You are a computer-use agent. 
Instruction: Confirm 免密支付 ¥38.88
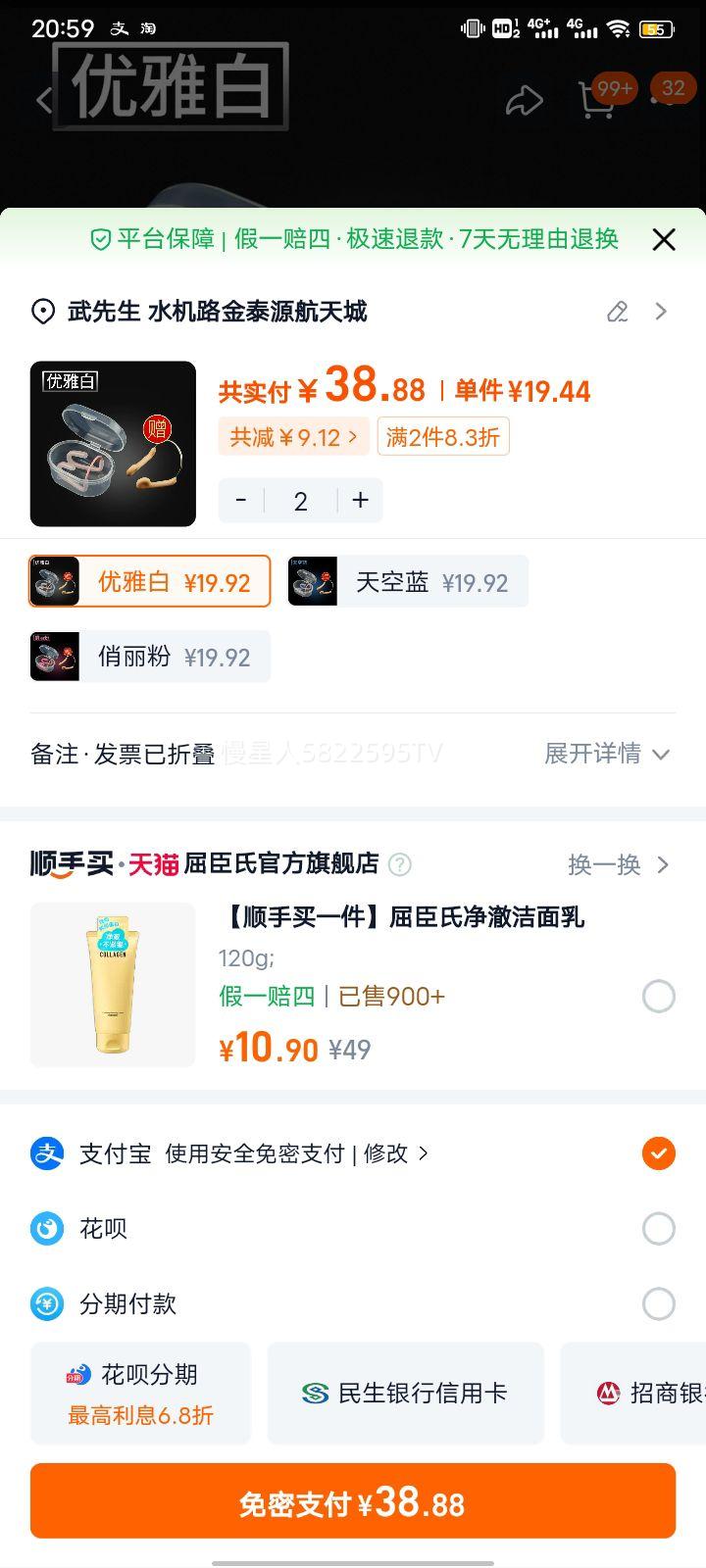click(353, 1501)
